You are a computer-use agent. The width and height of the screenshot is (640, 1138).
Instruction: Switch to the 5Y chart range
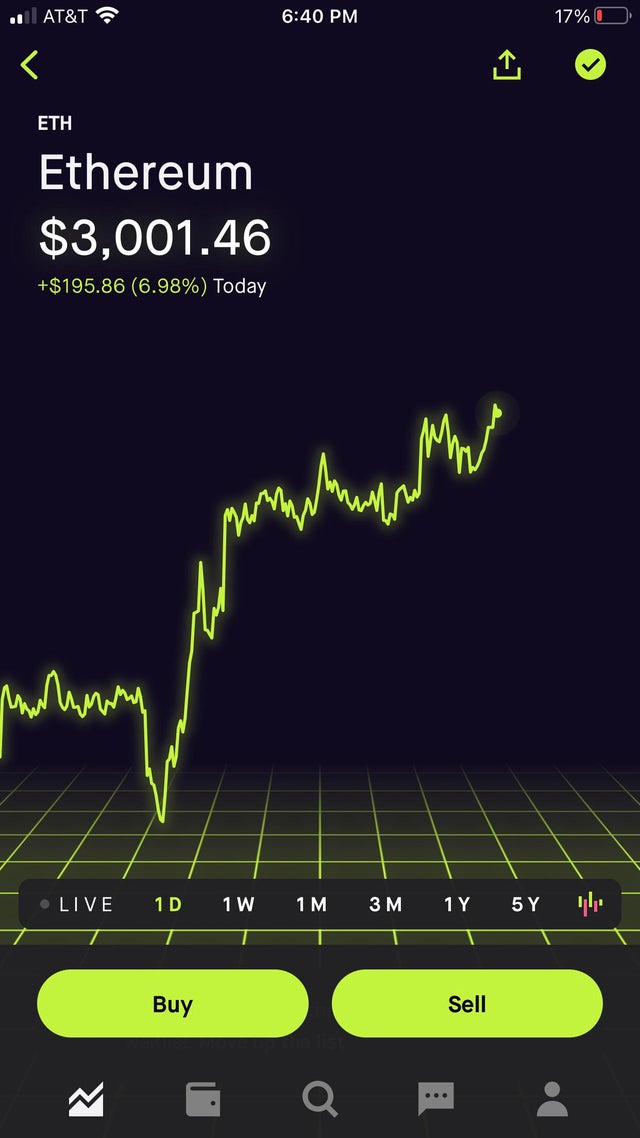click(x=525, y=904)
